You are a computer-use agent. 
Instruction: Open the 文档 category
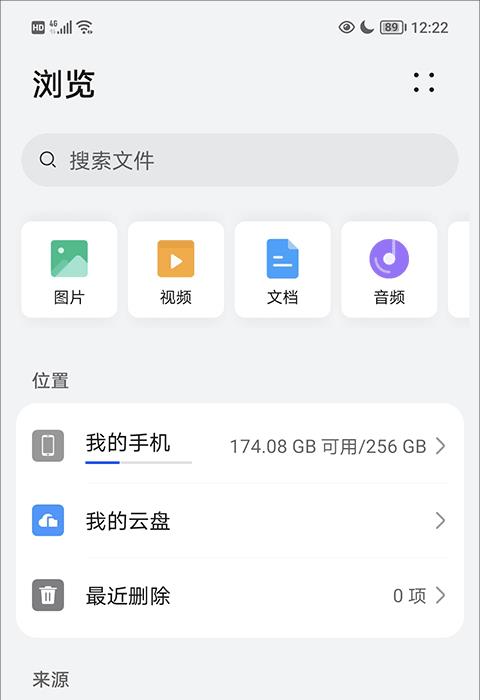283,270
